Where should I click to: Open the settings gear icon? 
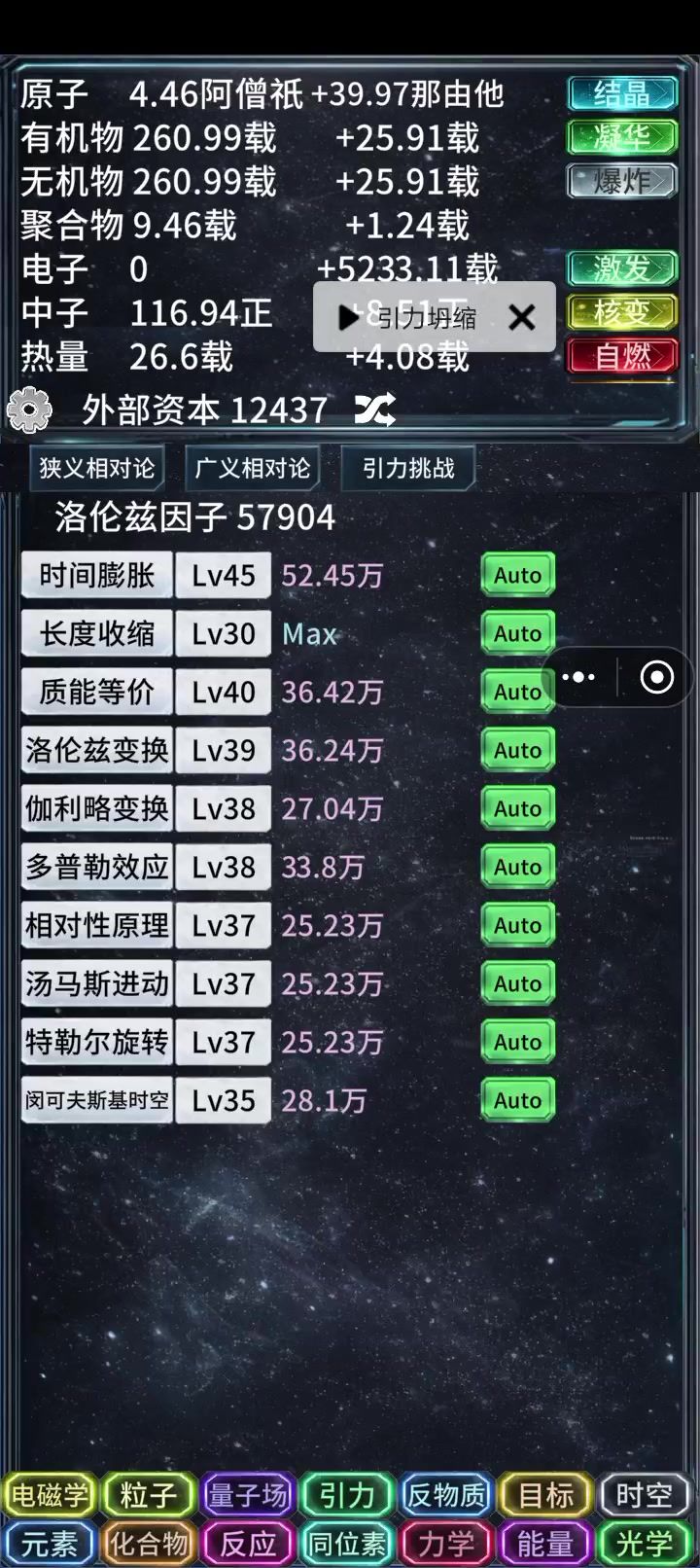pos(29,410)
